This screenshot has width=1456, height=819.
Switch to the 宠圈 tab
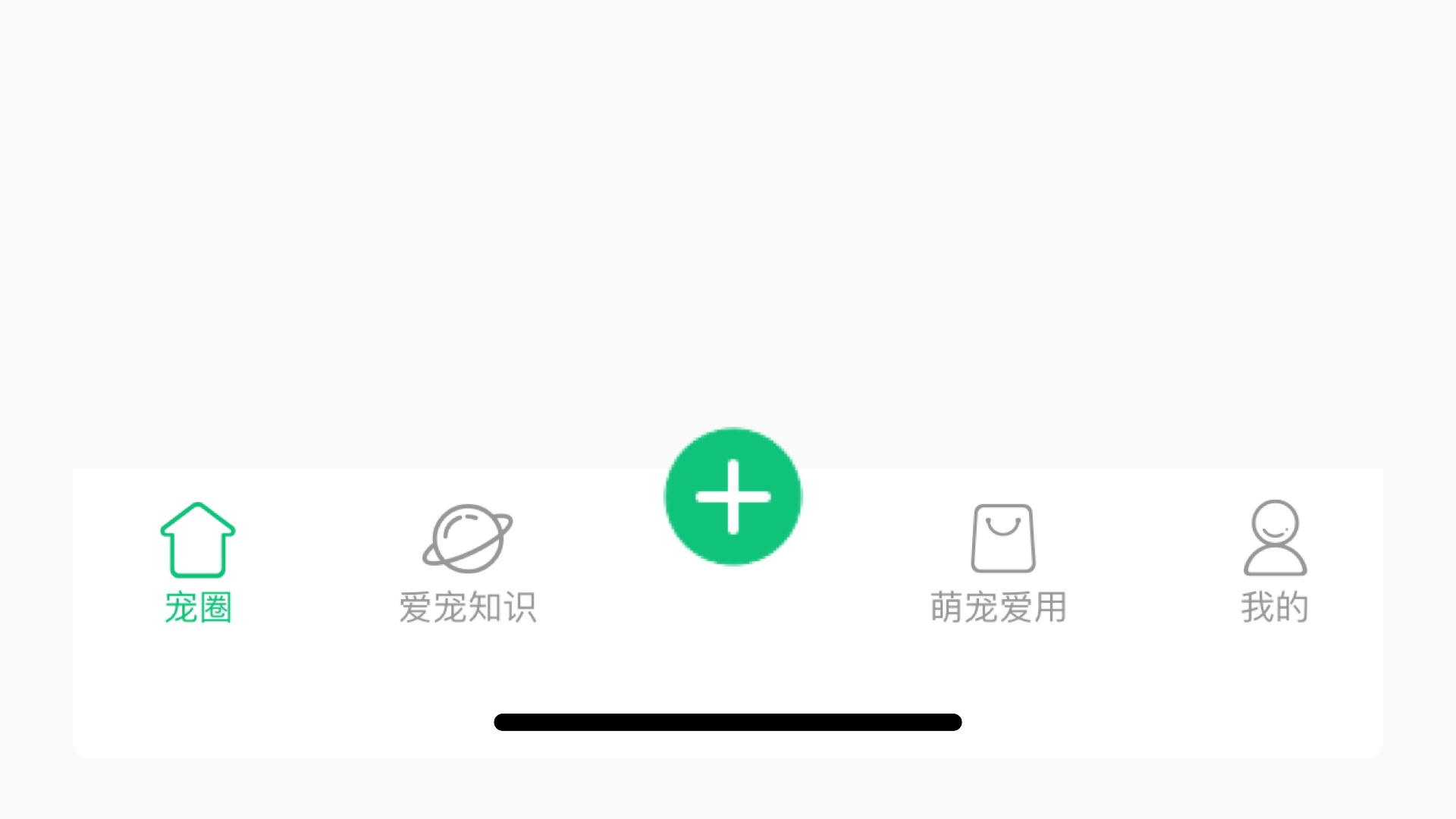click(198, 563)
